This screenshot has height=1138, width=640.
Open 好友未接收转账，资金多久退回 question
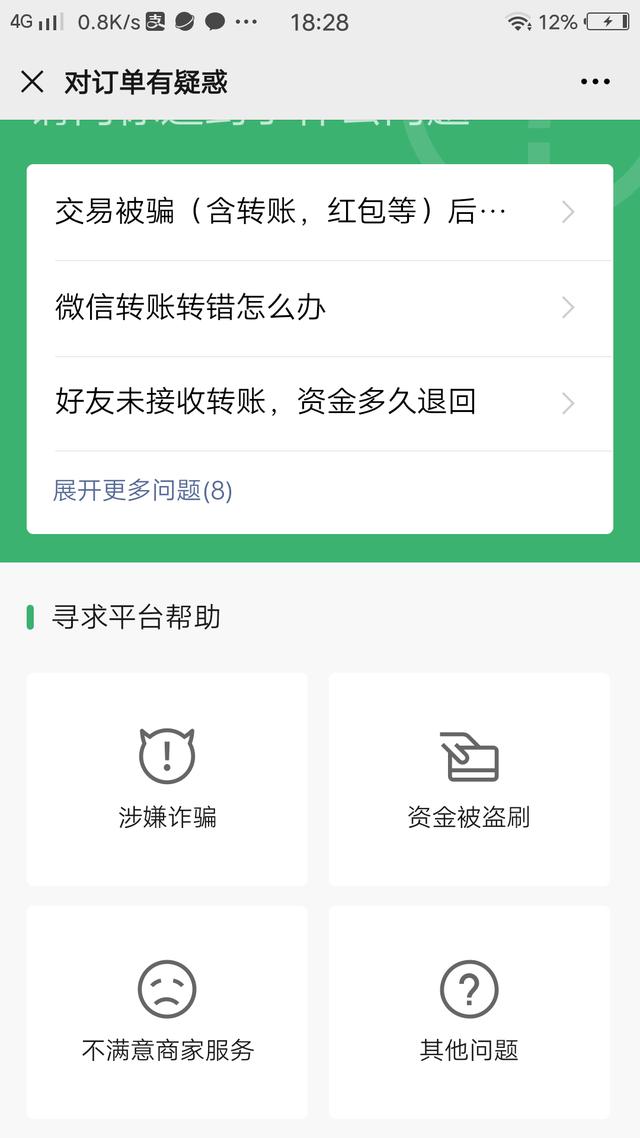point(319,404)
